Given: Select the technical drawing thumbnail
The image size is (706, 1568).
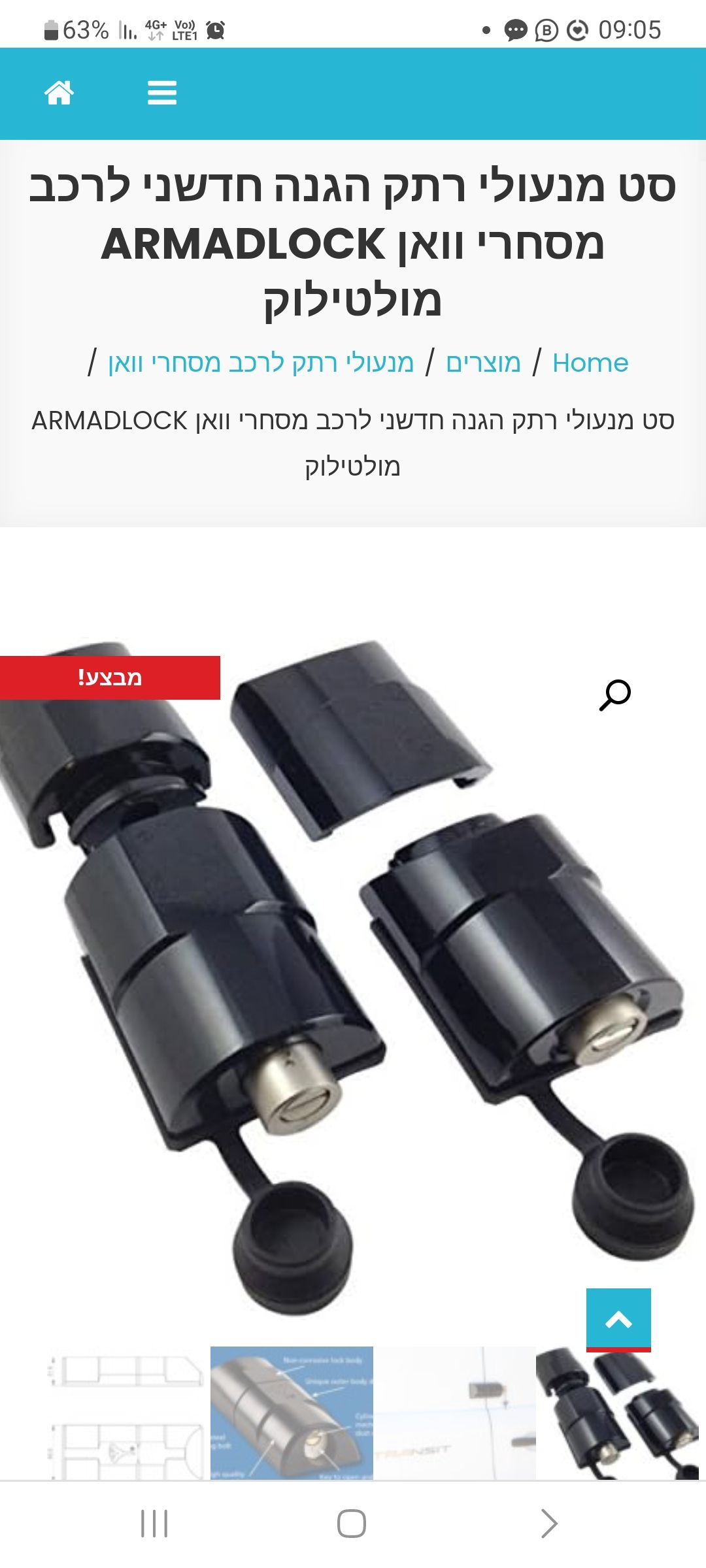Looking at the screenshot, I should 127,1413.
